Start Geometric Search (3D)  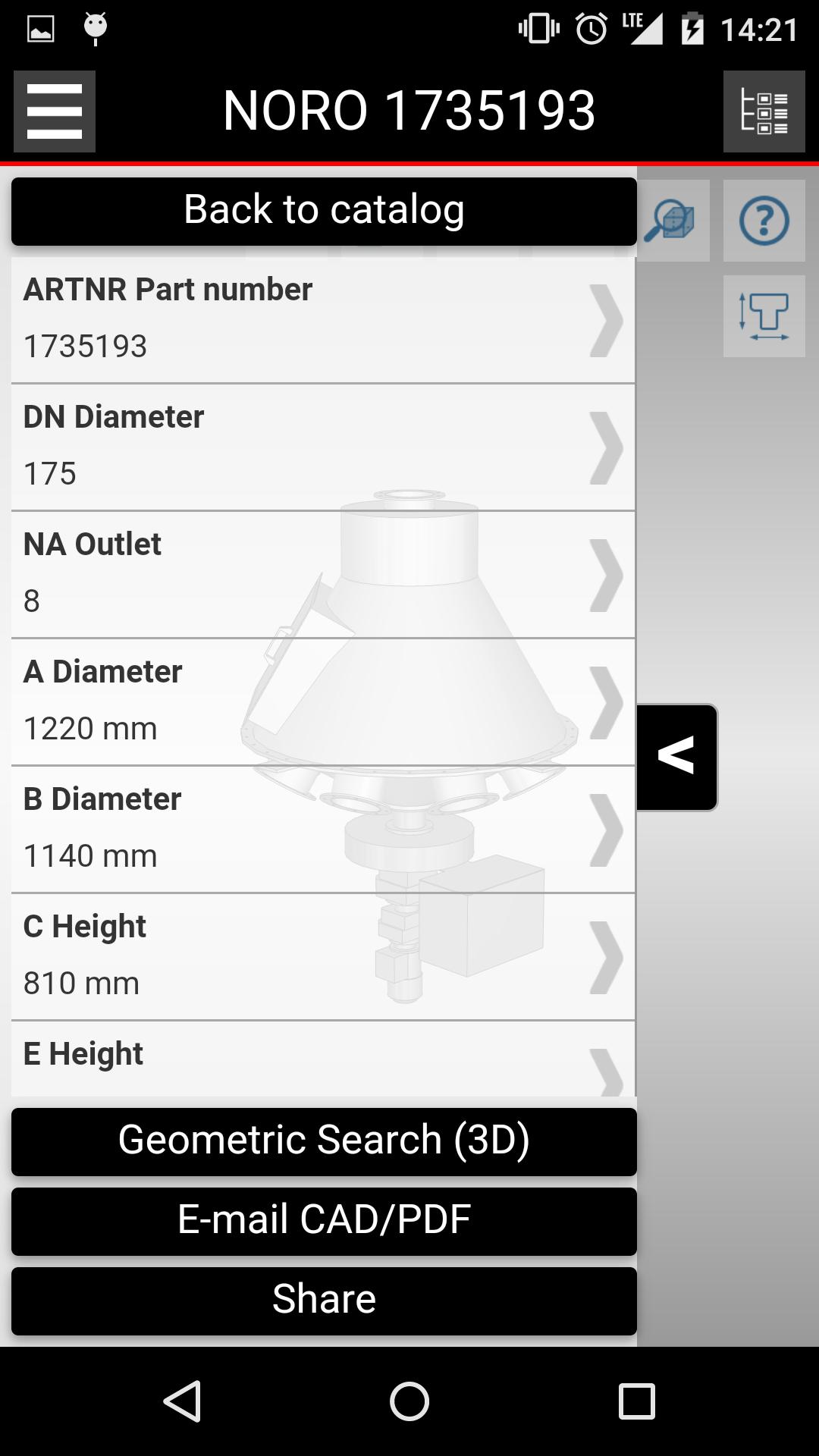pos(324,1141)
